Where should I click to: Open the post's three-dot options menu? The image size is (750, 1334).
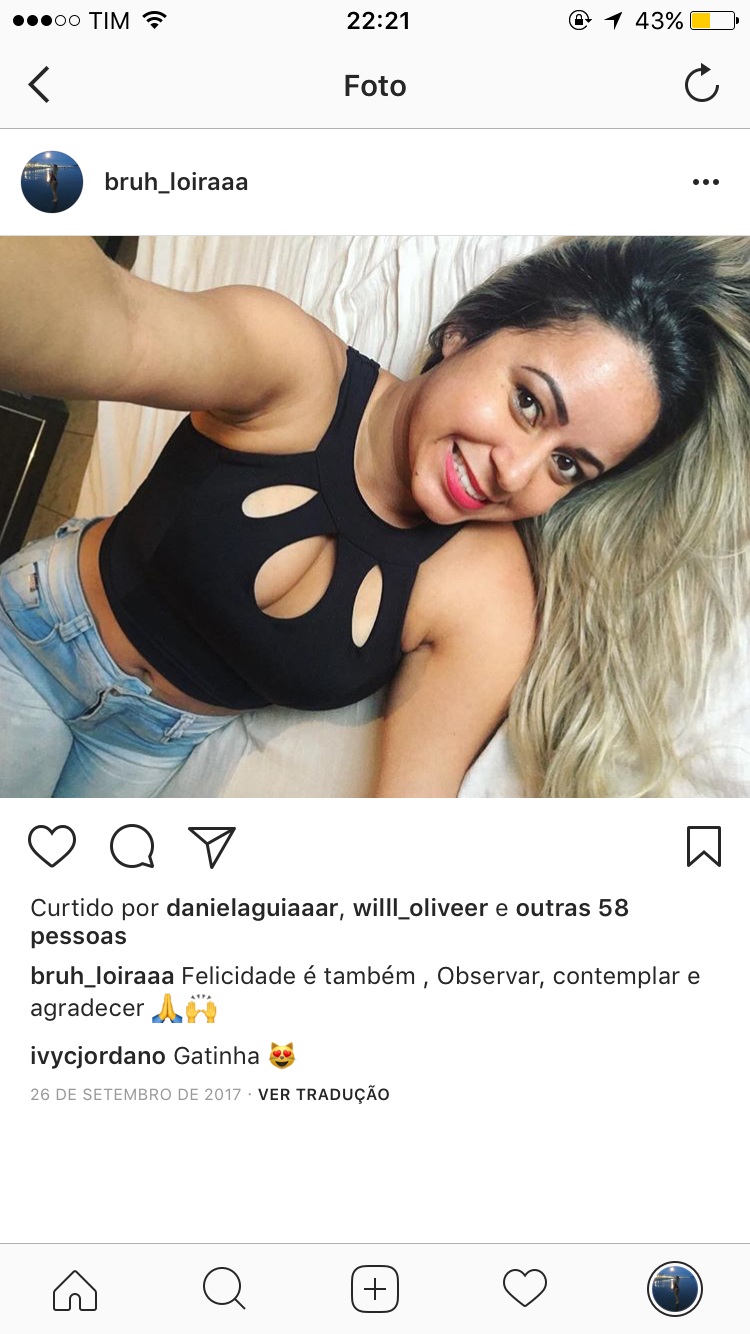click(706, 182)
